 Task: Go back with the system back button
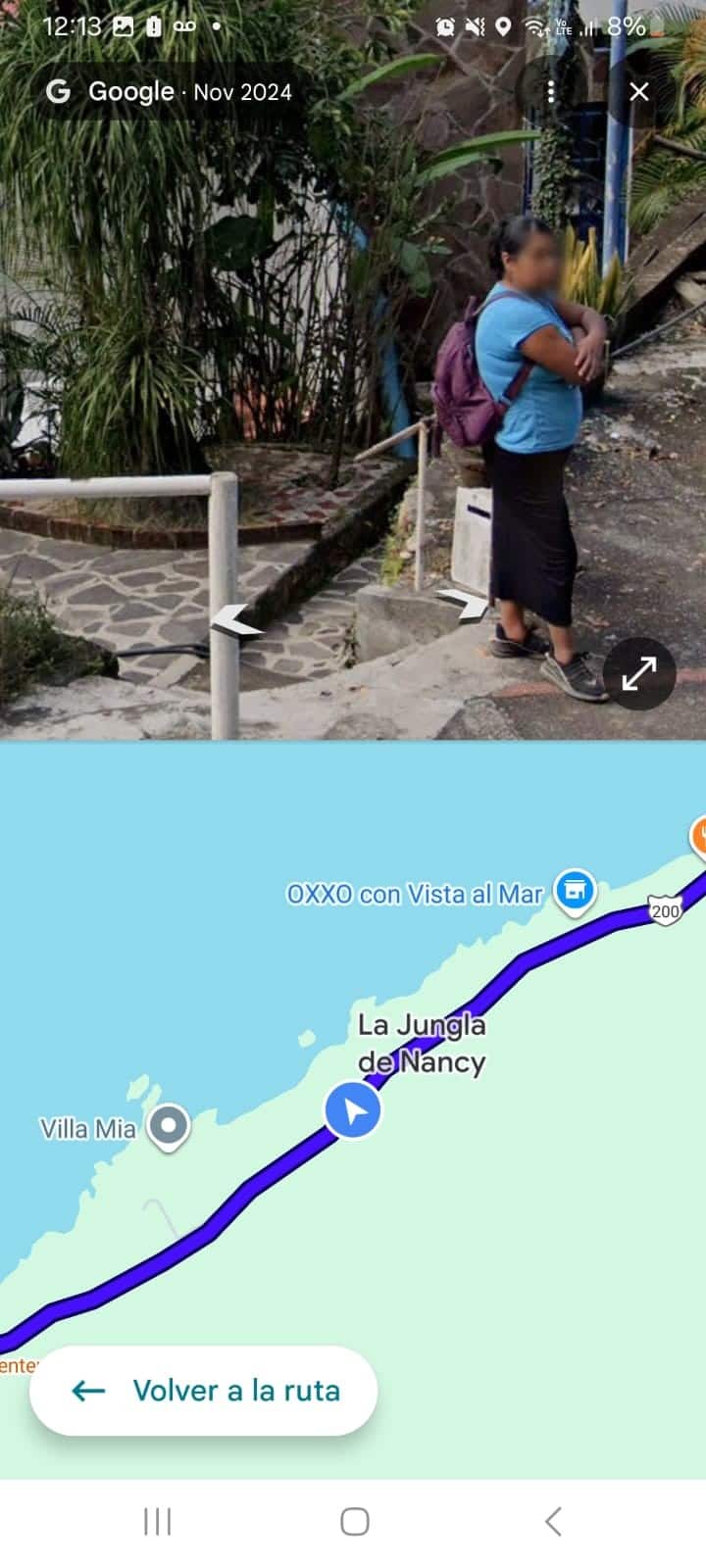(x=552, y=1521)
